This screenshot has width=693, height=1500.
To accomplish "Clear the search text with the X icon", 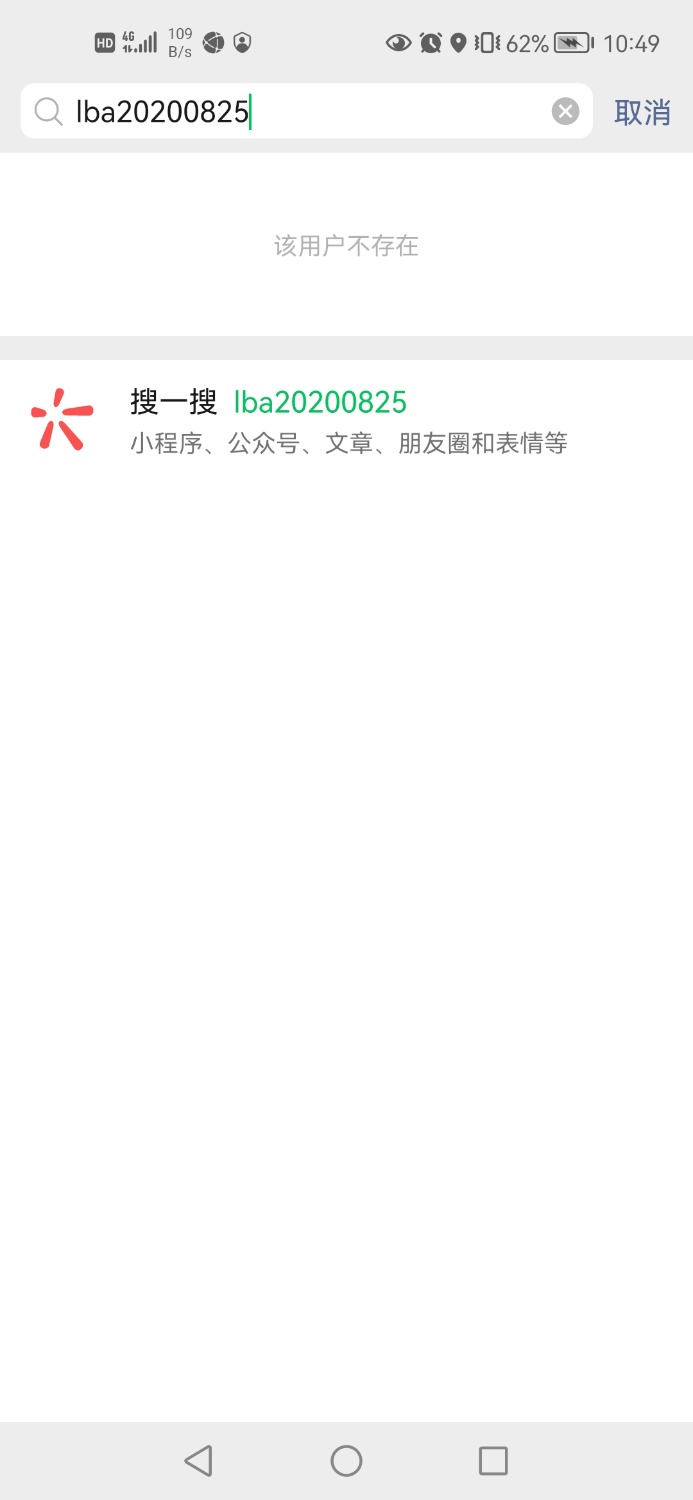I will point(565,111).
